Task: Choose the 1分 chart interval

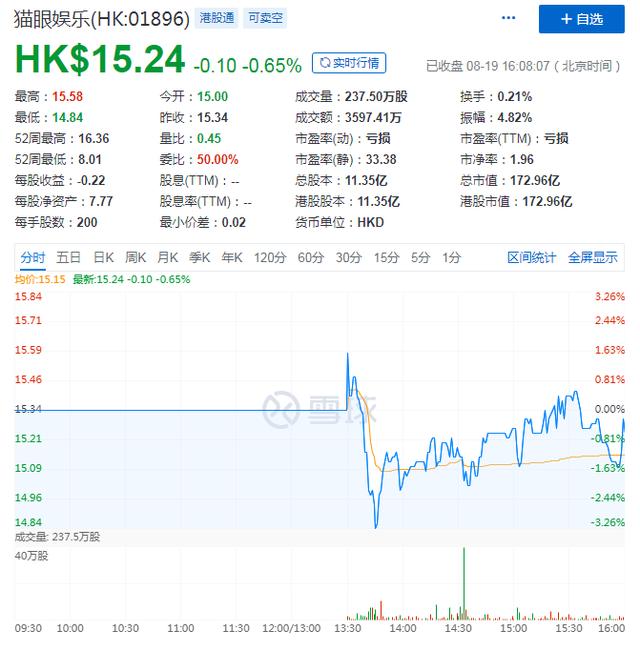Action: (452, 257)
